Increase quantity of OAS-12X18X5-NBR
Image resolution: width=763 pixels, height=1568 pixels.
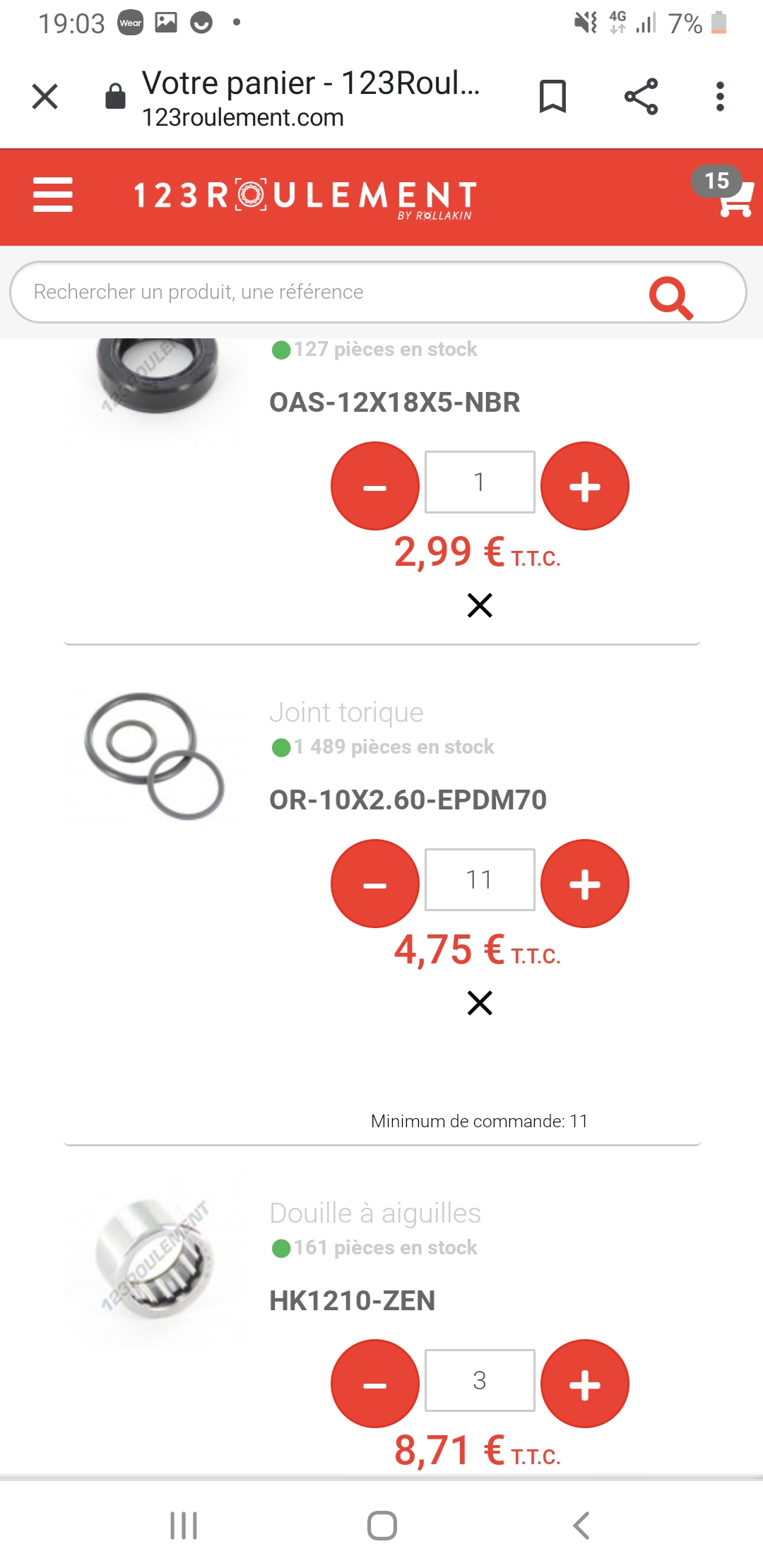585,486
